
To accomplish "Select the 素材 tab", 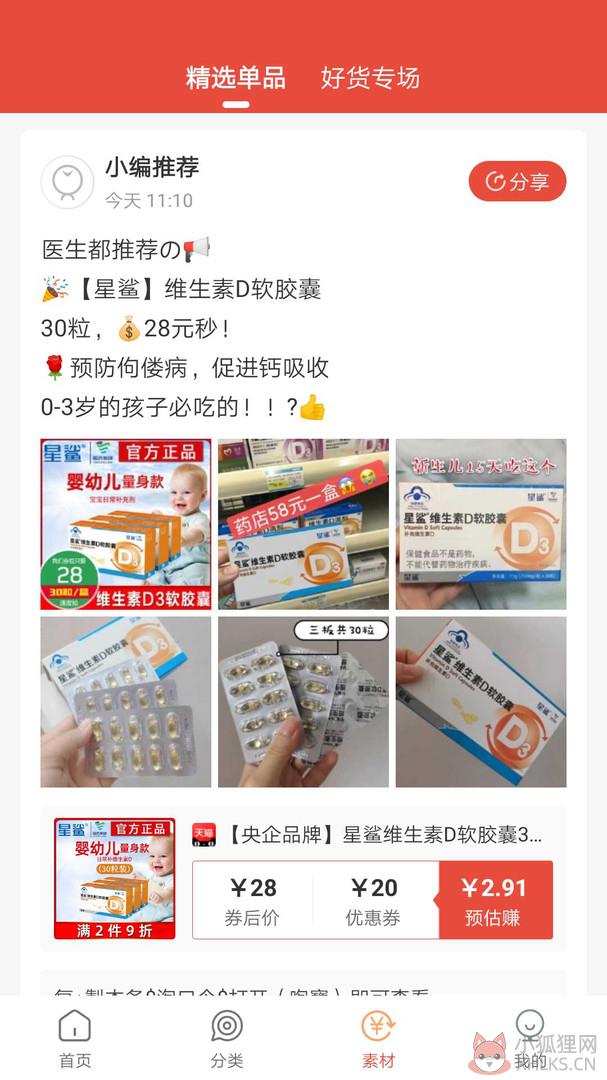I will (x=378, y=1039).
